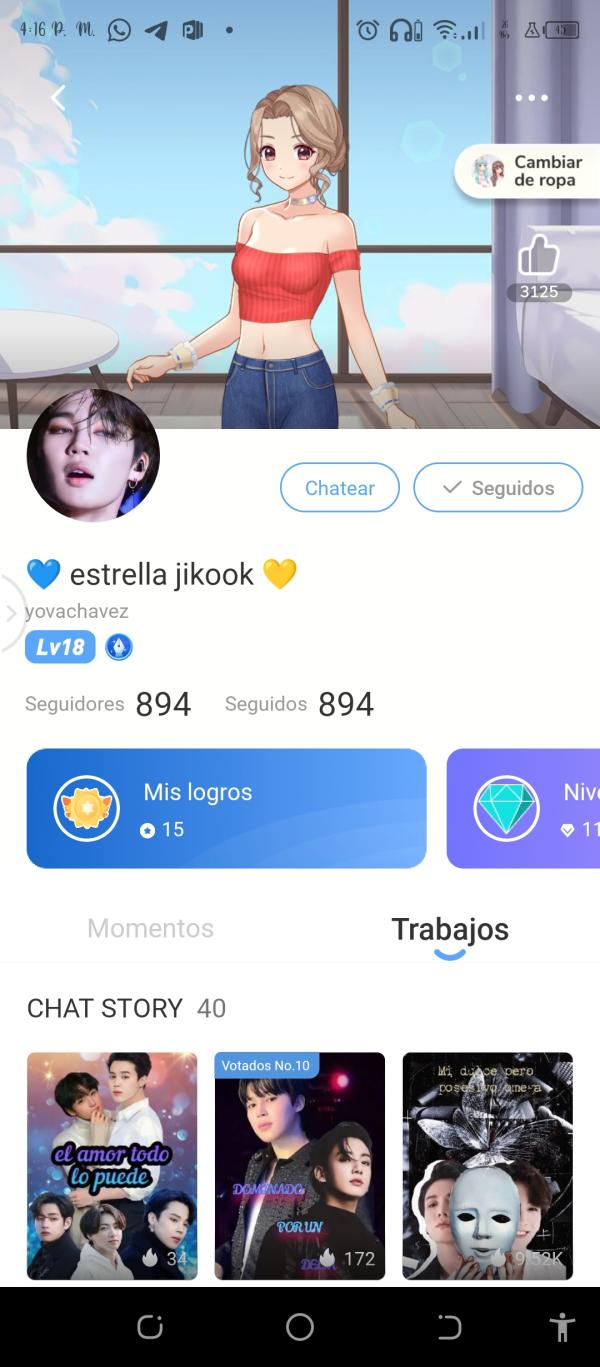Open the three-dot overflow menu
The height and width of the screenshot is (1367, 600).
[531, 98]
